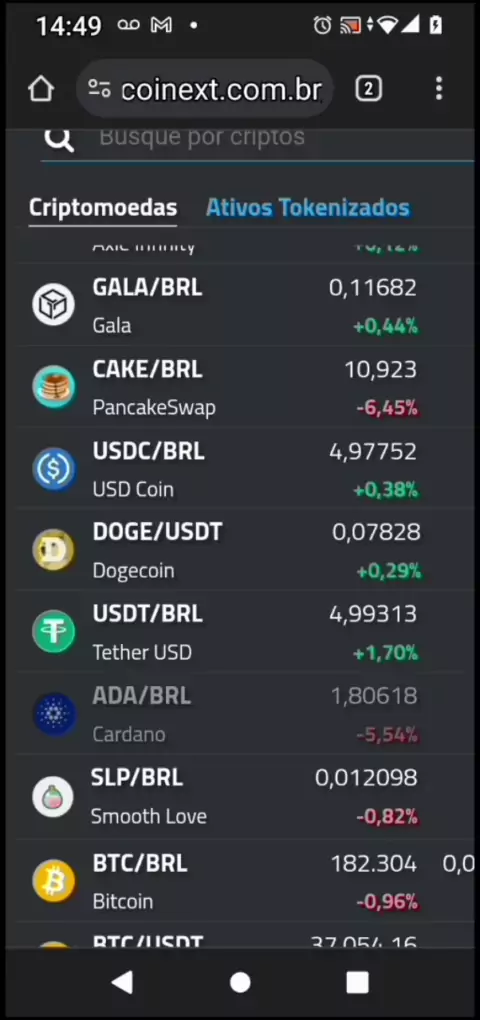Open the browser home page icon

[41, 89]
